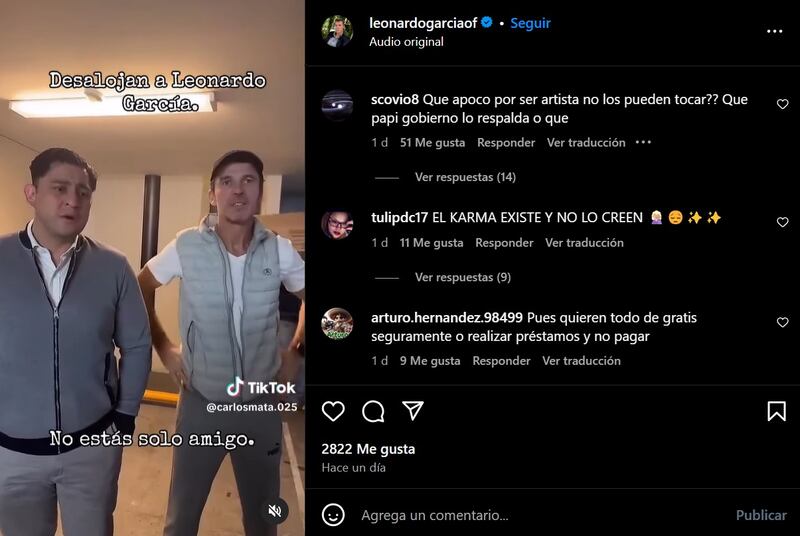800x536 pixels.
Task: Expand the 14 replies to scovio8
Action: 465,177
